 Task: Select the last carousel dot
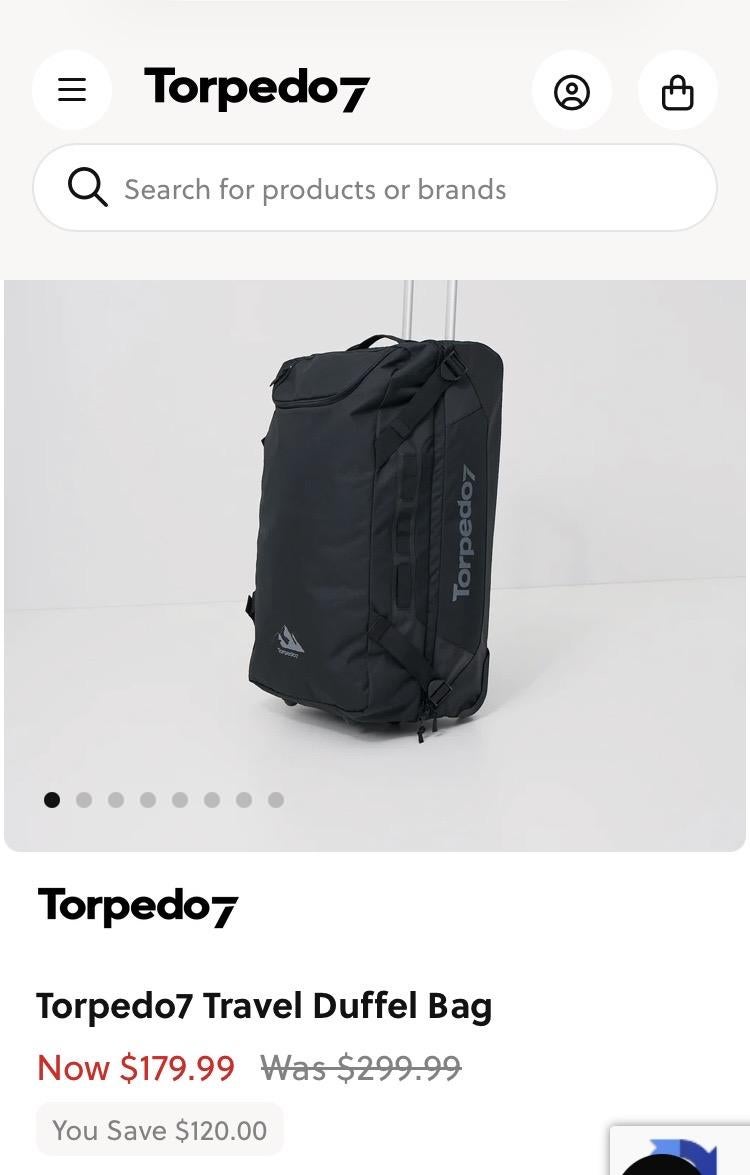[276, 800]
